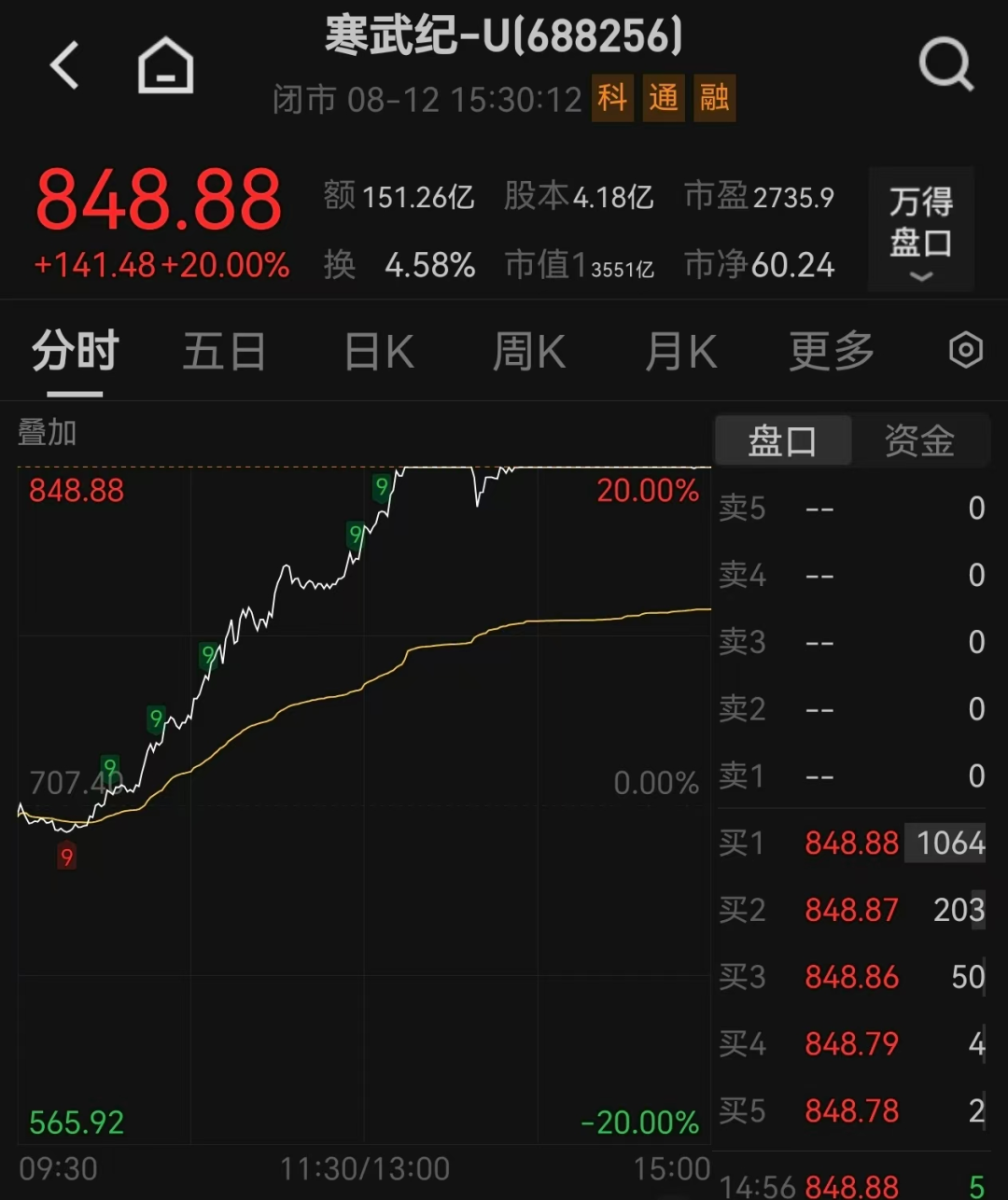Screen dimensions: 1008x1200
Task: Open stock search with the magnifier icon
Action: coord(945,64)
